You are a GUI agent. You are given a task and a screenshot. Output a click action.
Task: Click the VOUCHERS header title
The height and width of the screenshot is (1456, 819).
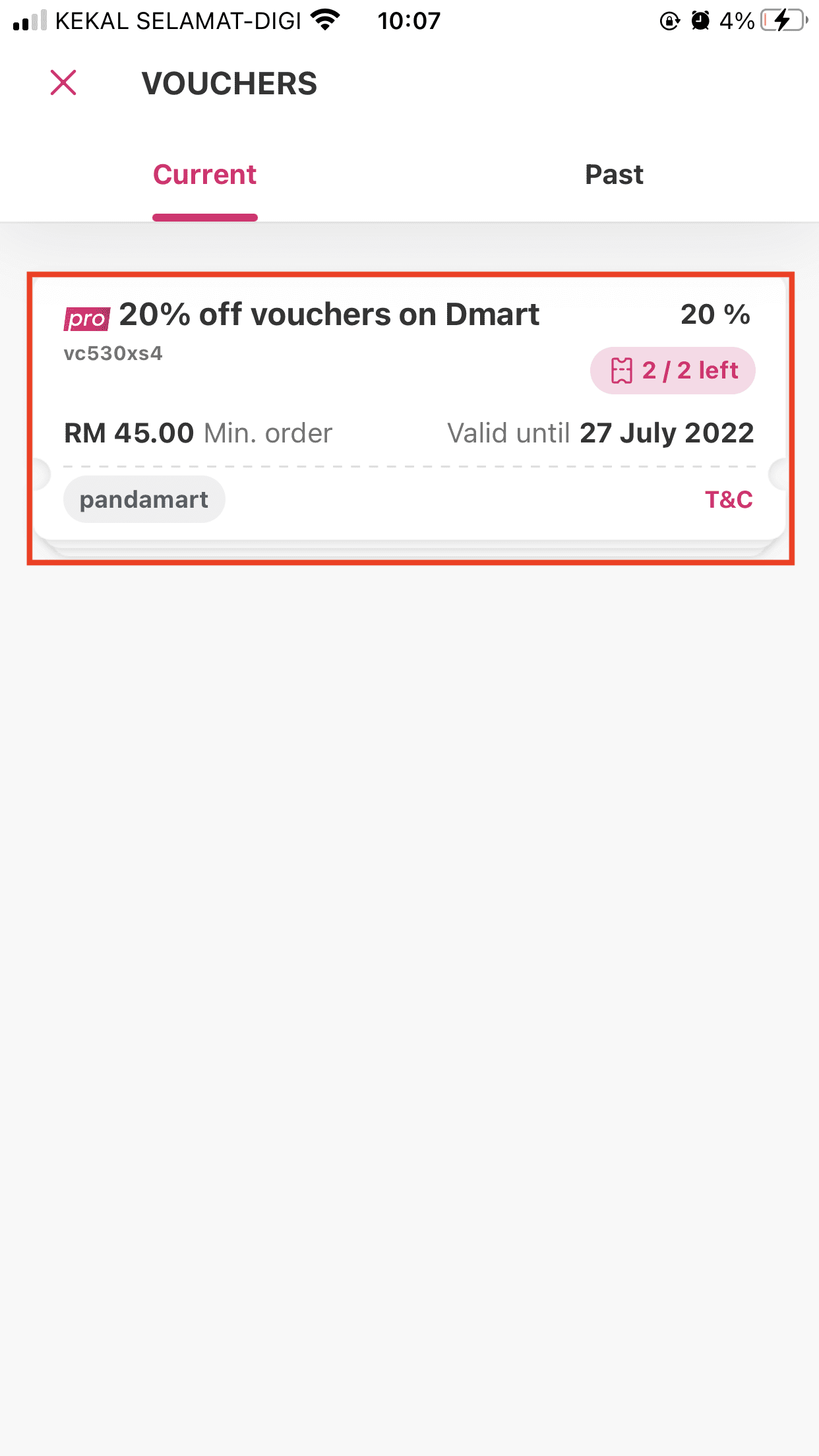pyautogui.click(x=229, y=83)
